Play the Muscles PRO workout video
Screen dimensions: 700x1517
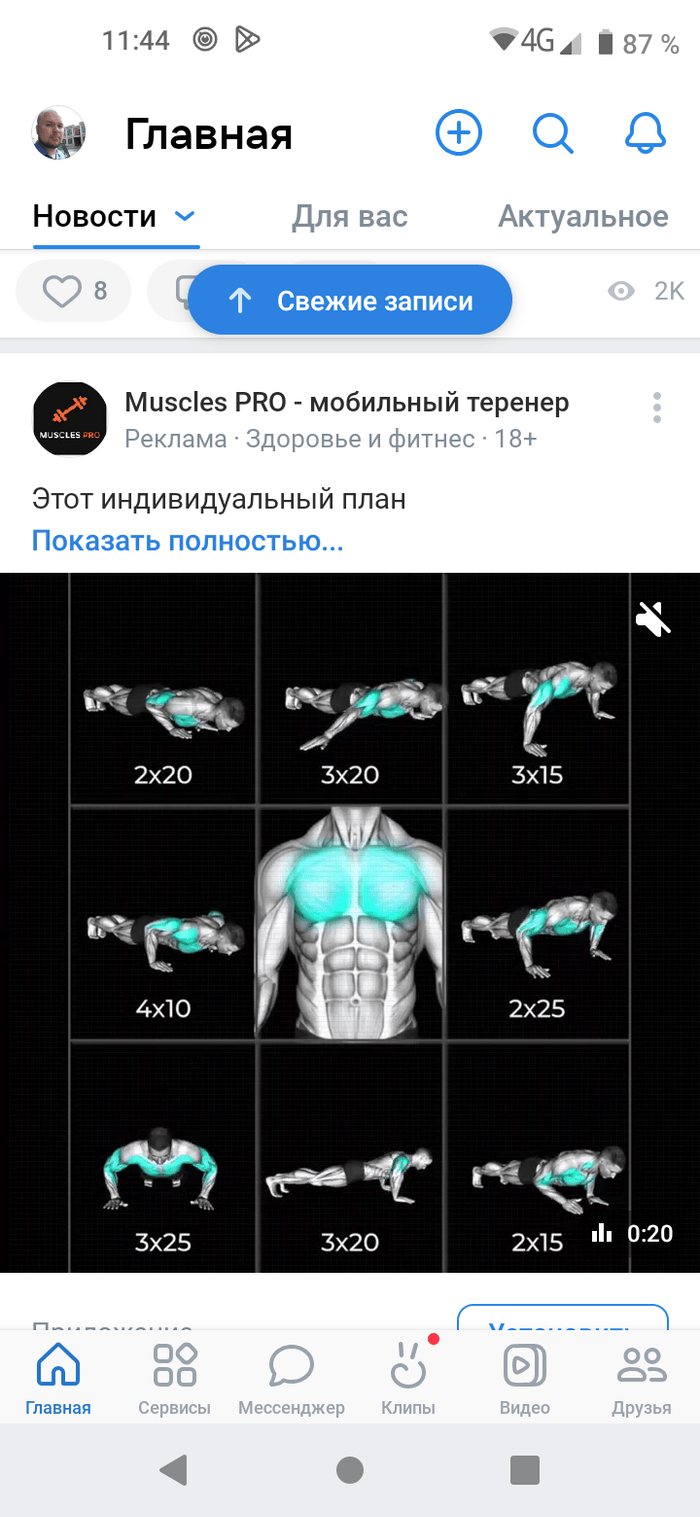pyautogui.click(x=349, y=920)
